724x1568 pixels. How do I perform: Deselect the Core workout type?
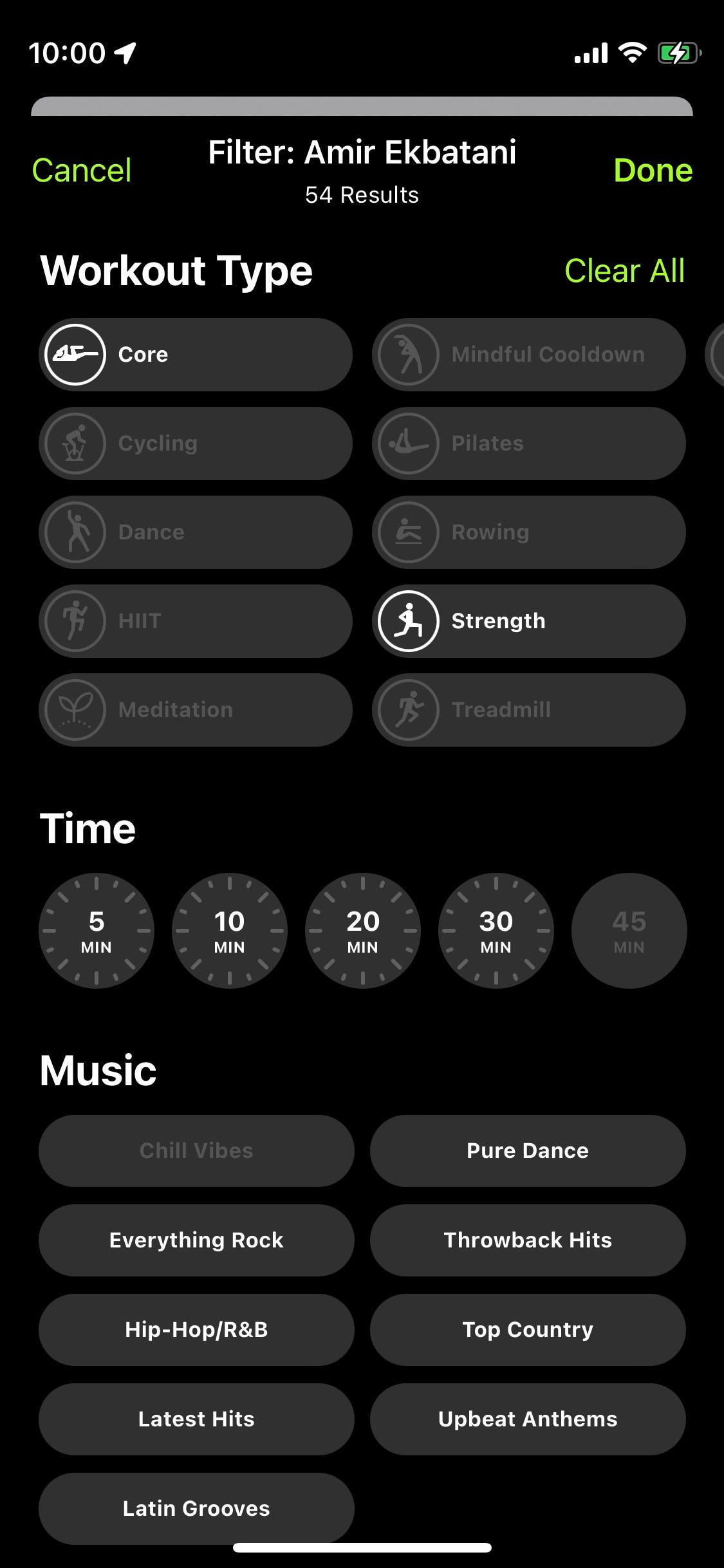195,355
